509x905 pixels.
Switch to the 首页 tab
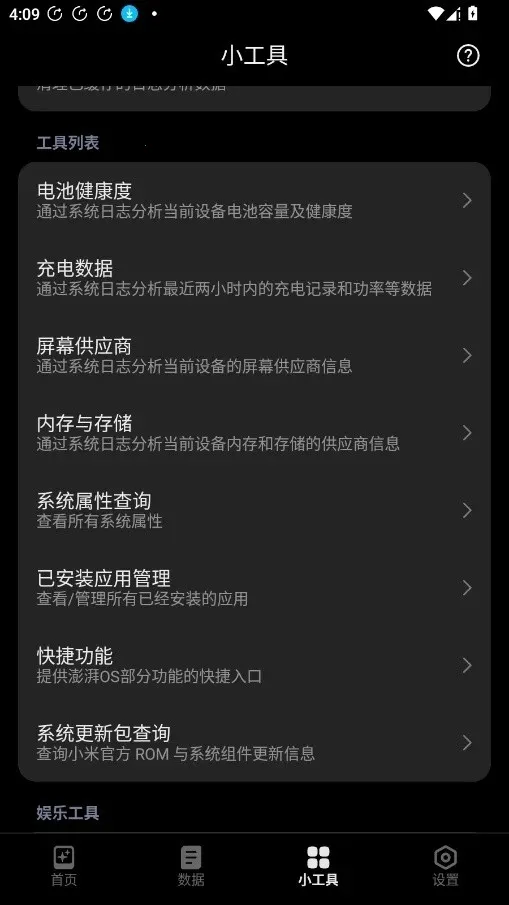(63, 866)
